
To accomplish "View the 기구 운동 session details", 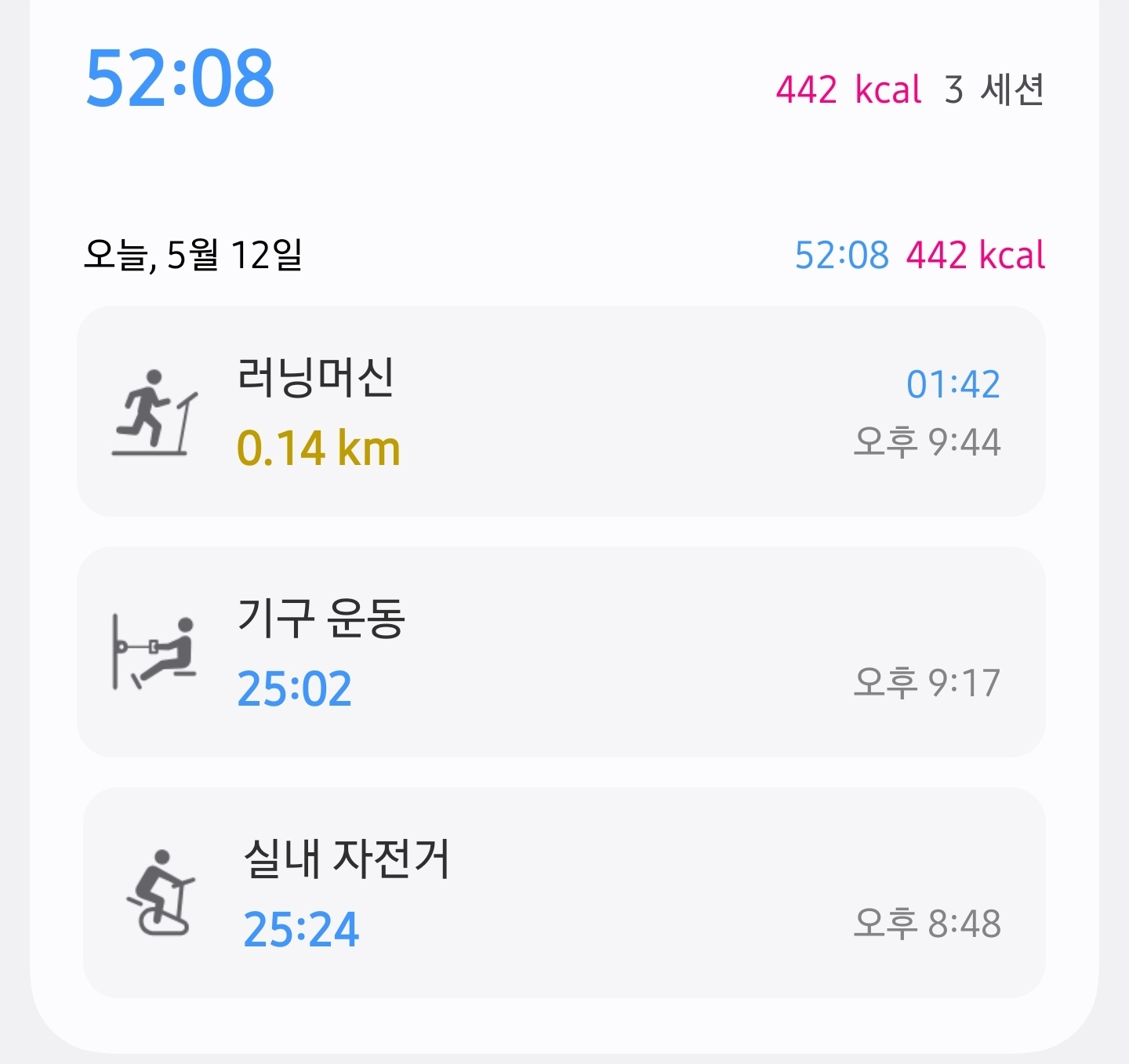I will point(561,652).
